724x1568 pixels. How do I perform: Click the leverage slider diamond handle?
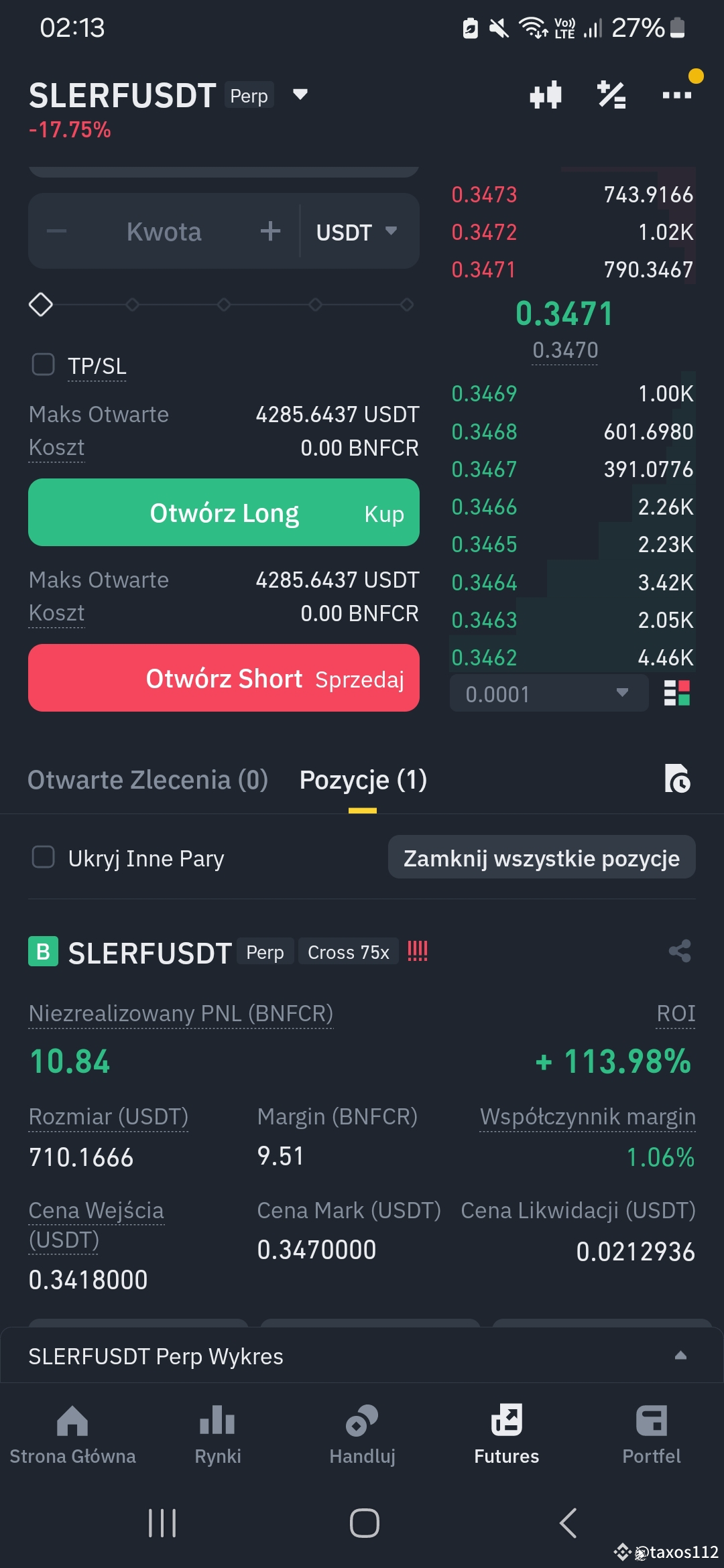[40, 304]
